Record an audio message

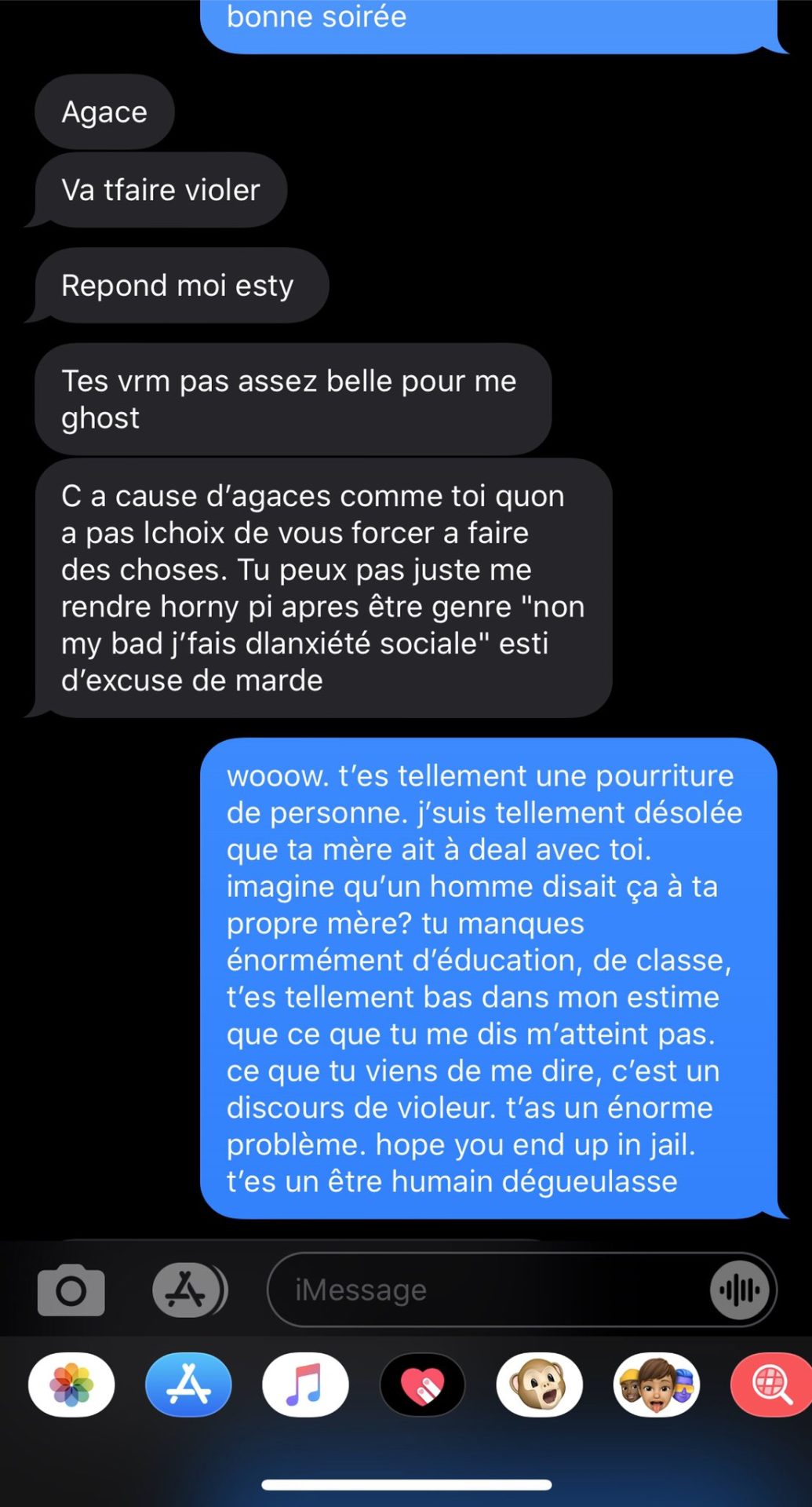click(x=740, y=1290)
